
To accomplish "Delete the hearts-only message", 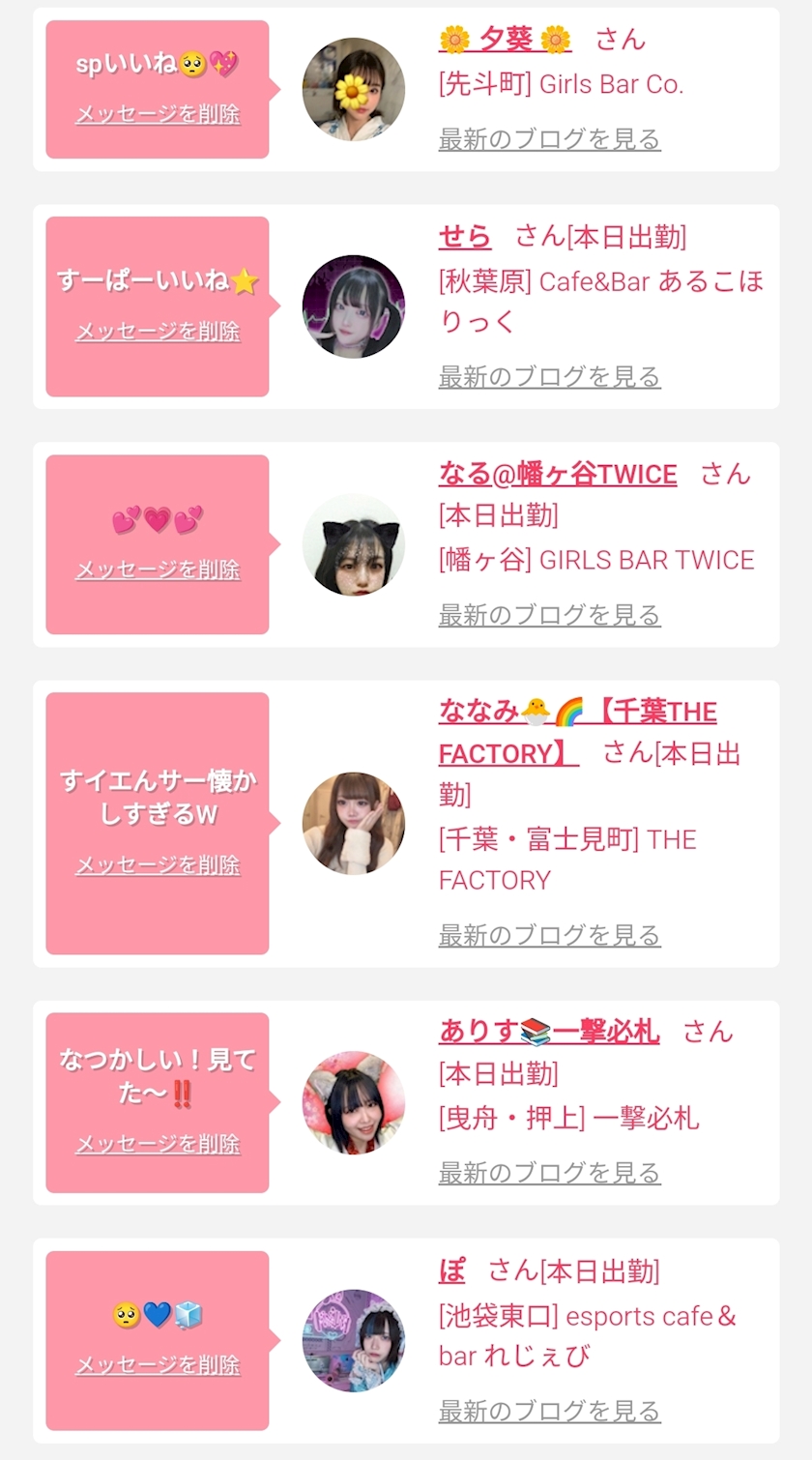I will [158, 569].
